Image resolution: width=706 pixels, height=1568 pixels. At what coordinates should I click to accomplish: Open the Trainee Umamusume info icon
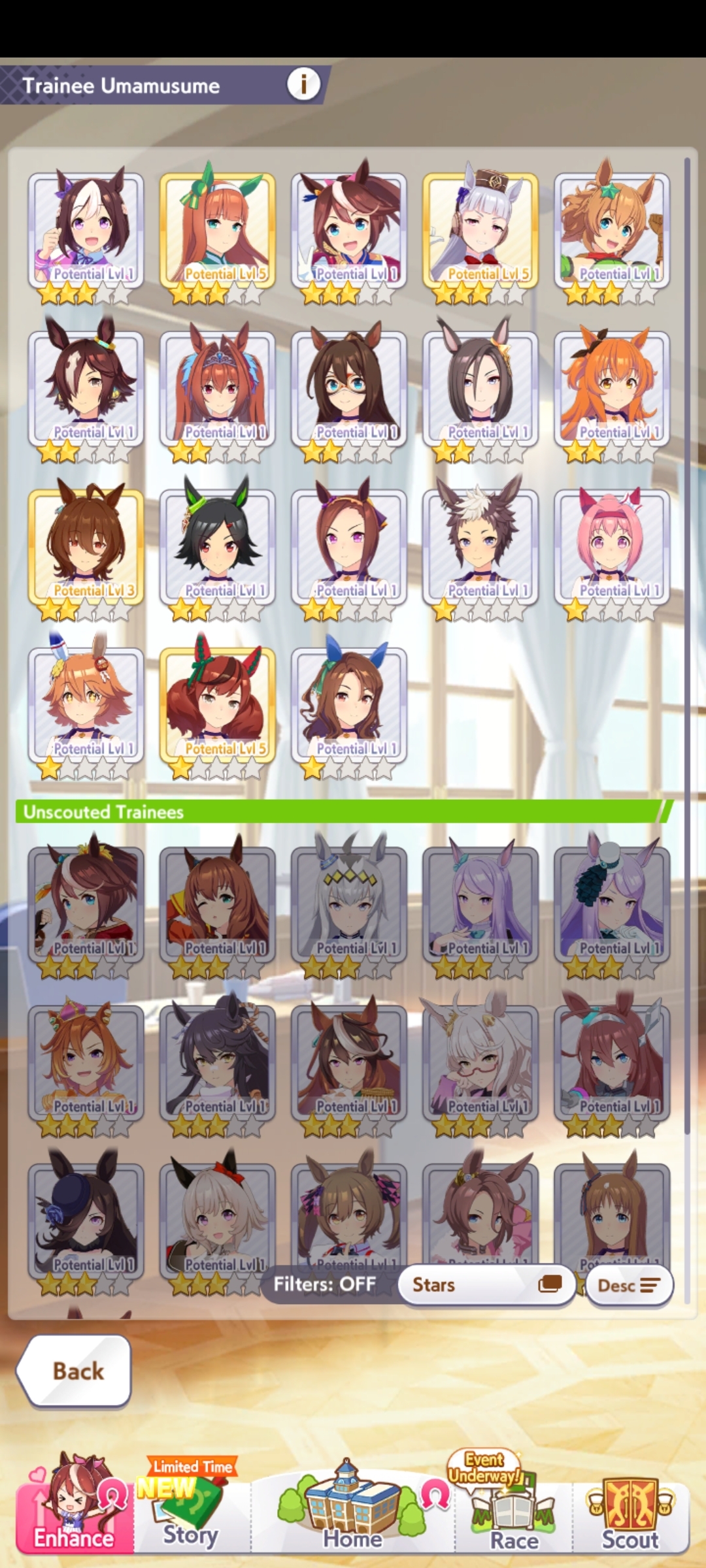(303, 84)
